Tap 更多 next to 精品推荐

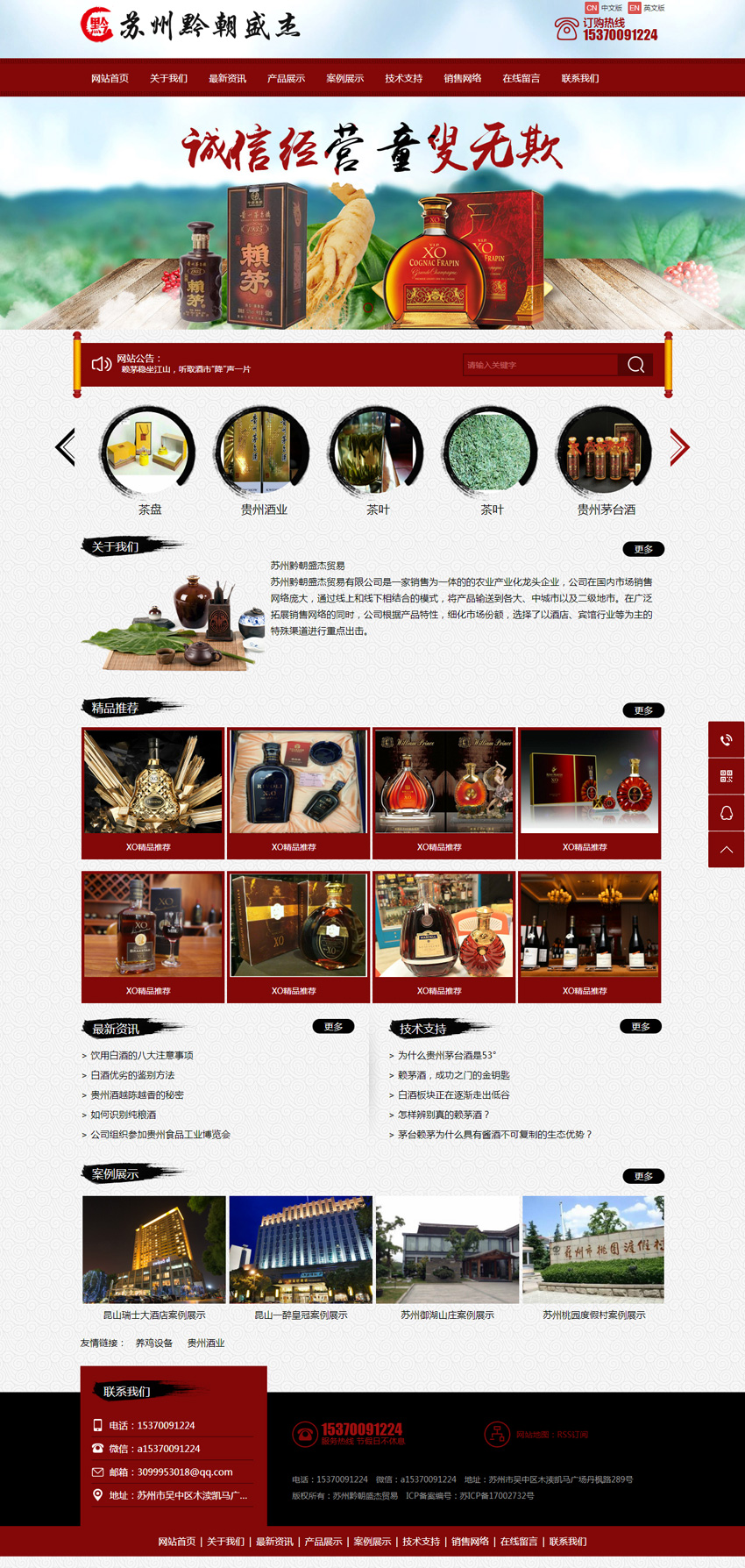pos(643,710)
